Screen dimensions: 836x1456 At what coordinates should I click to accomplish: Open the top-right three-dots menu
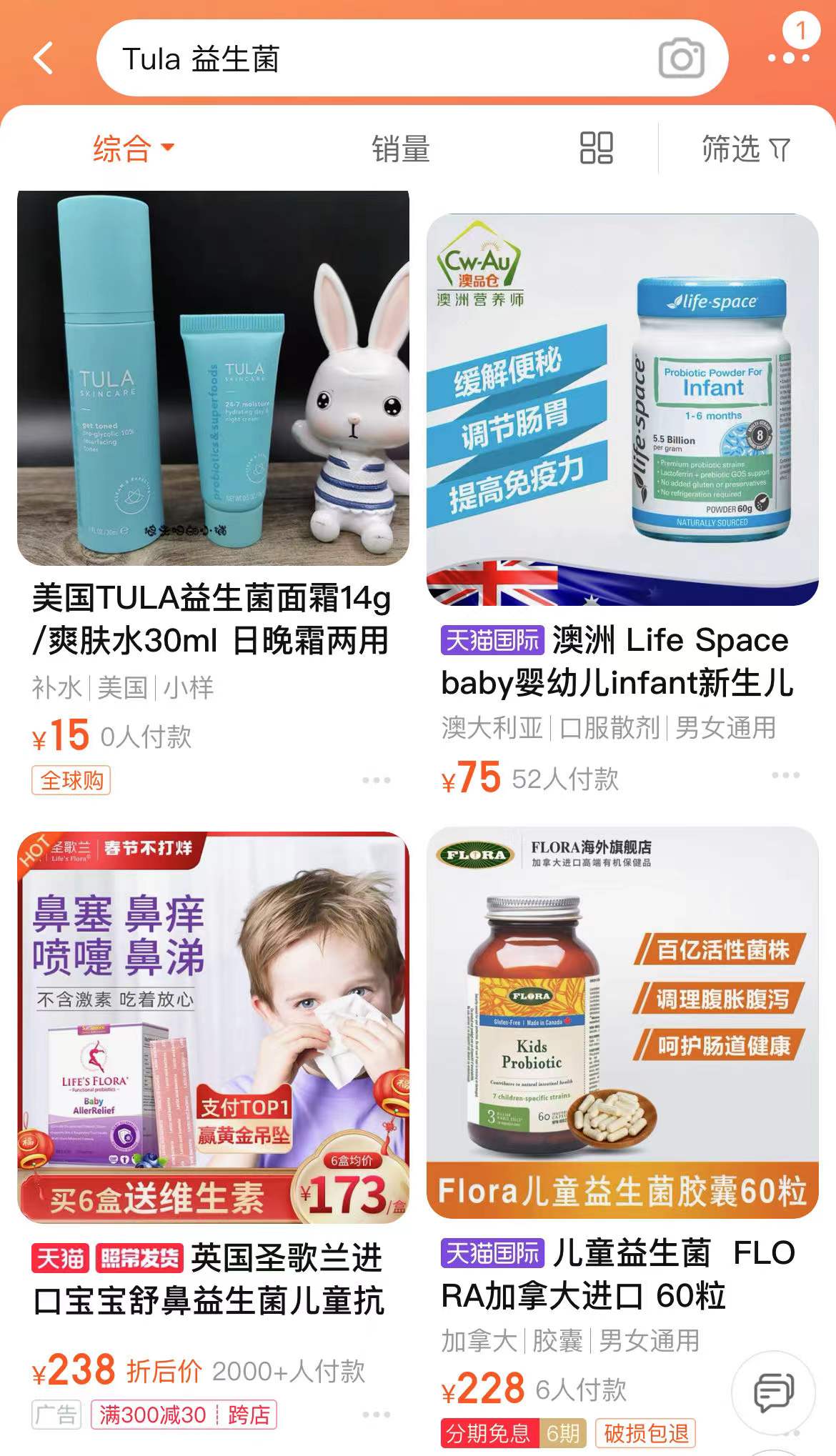[x=788, y=59]
